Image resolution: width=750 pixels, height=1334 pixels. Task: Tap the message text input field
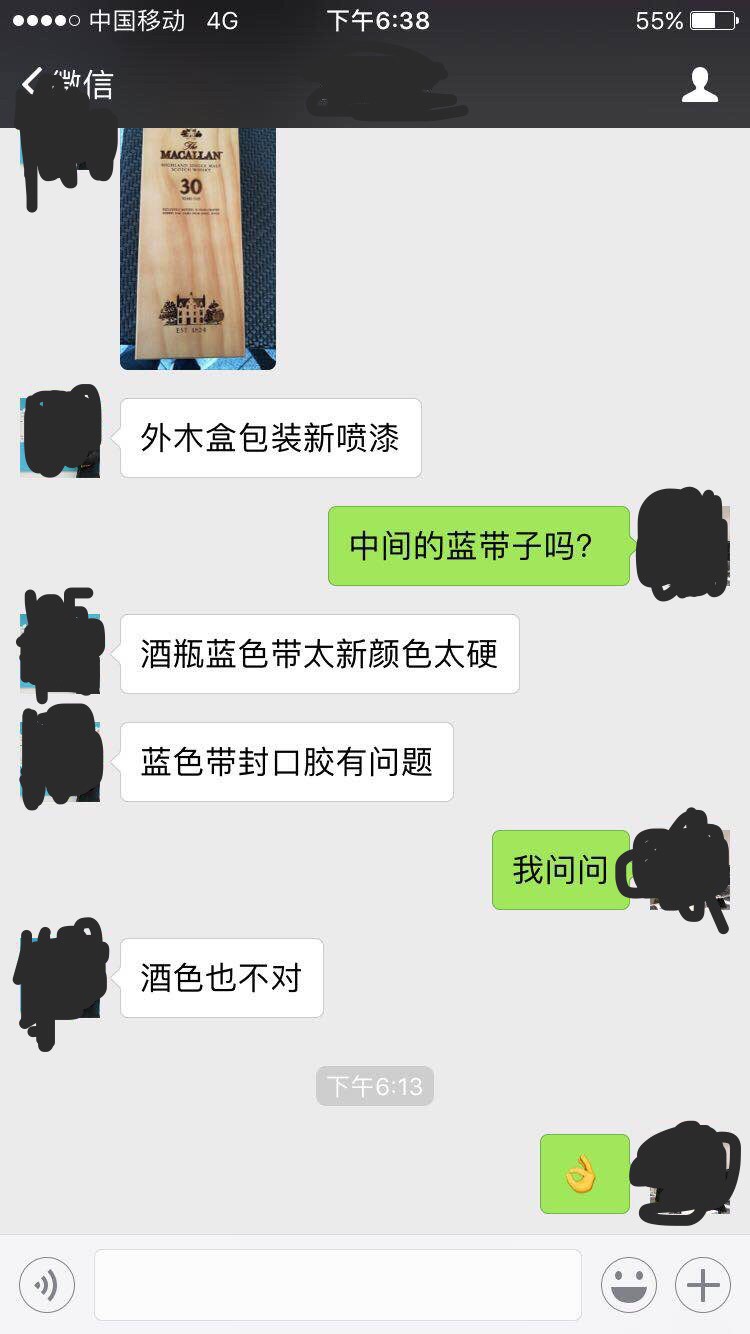coord(338,1284)
